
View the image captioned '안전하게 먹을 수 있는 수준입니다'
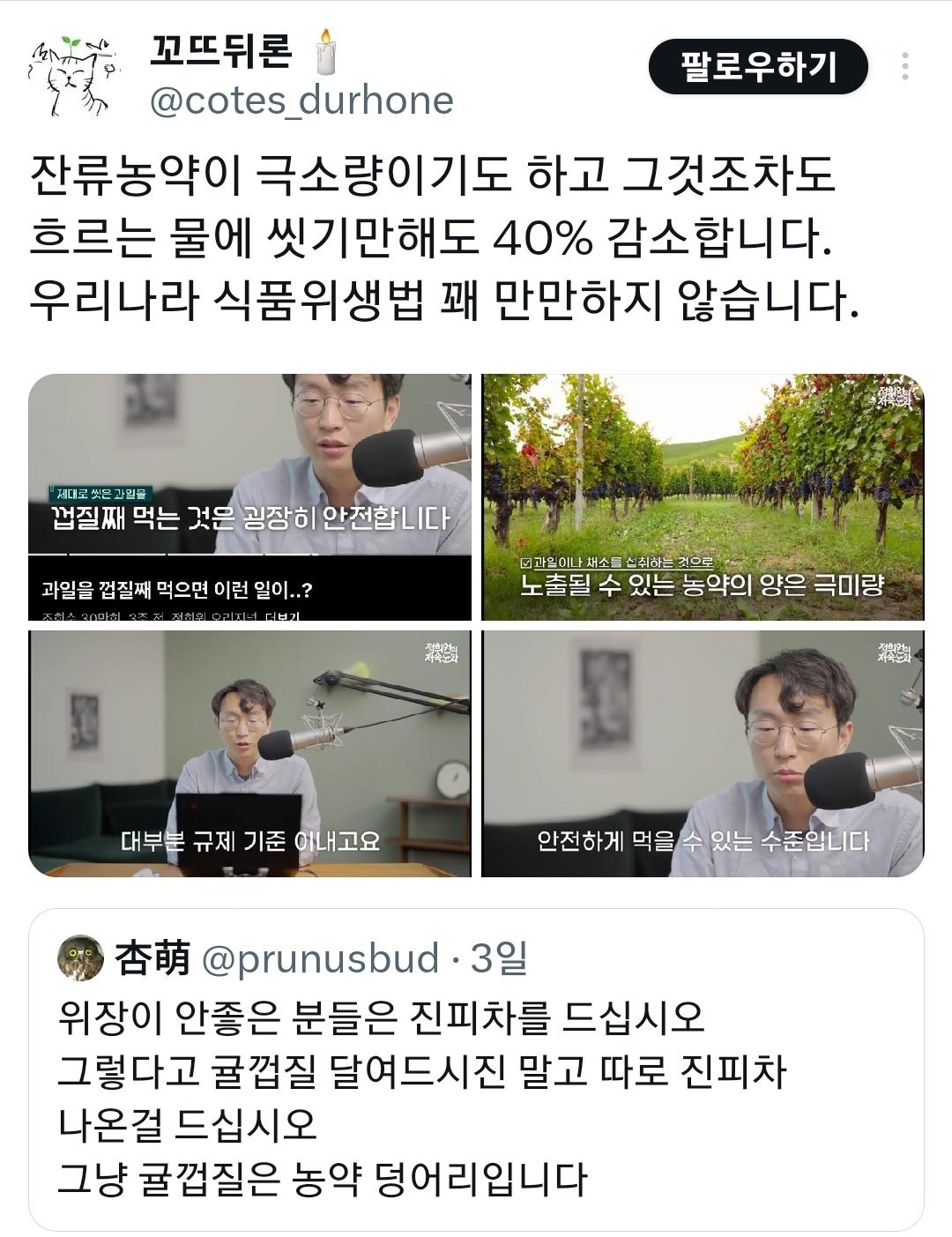703,754
